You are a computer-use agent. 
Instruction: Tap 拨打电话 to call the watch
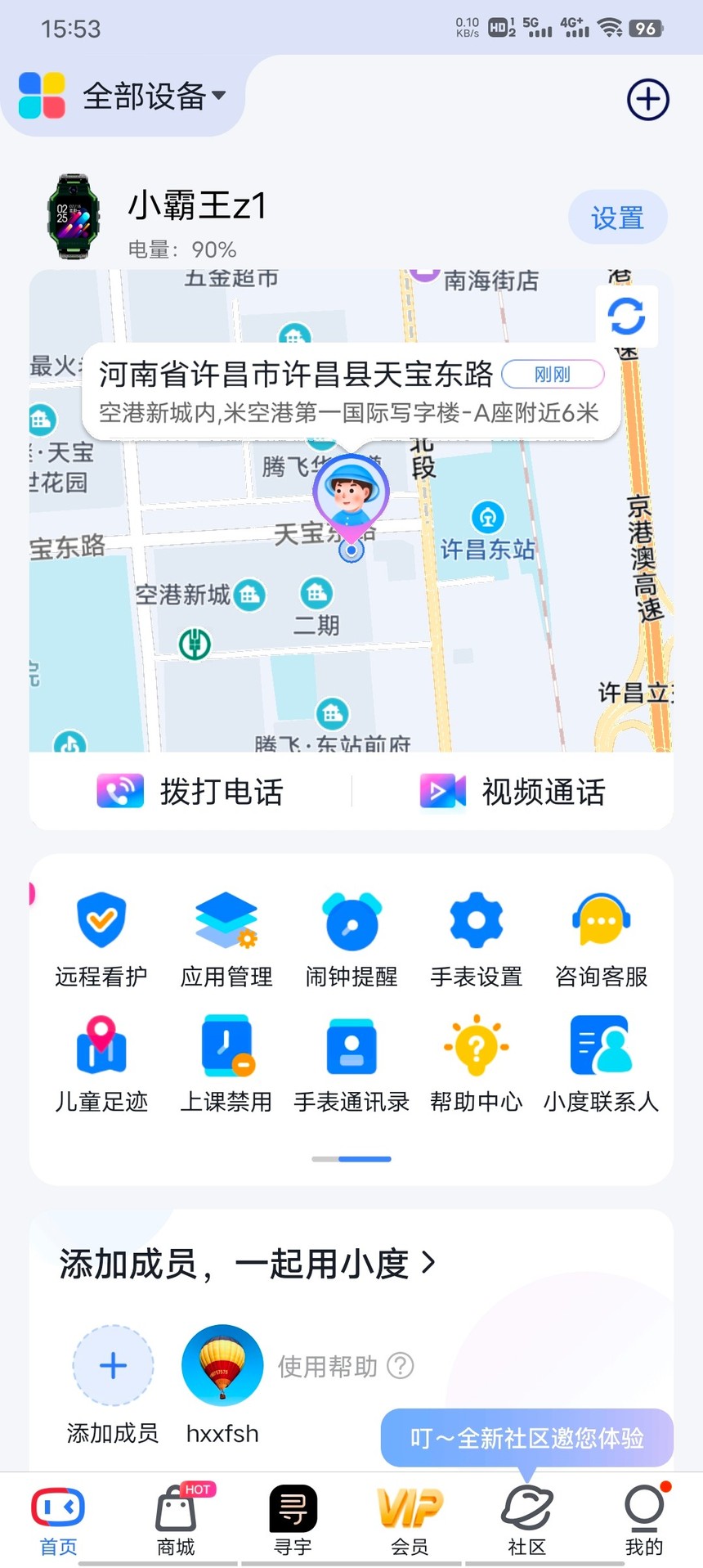click(190, 791)
